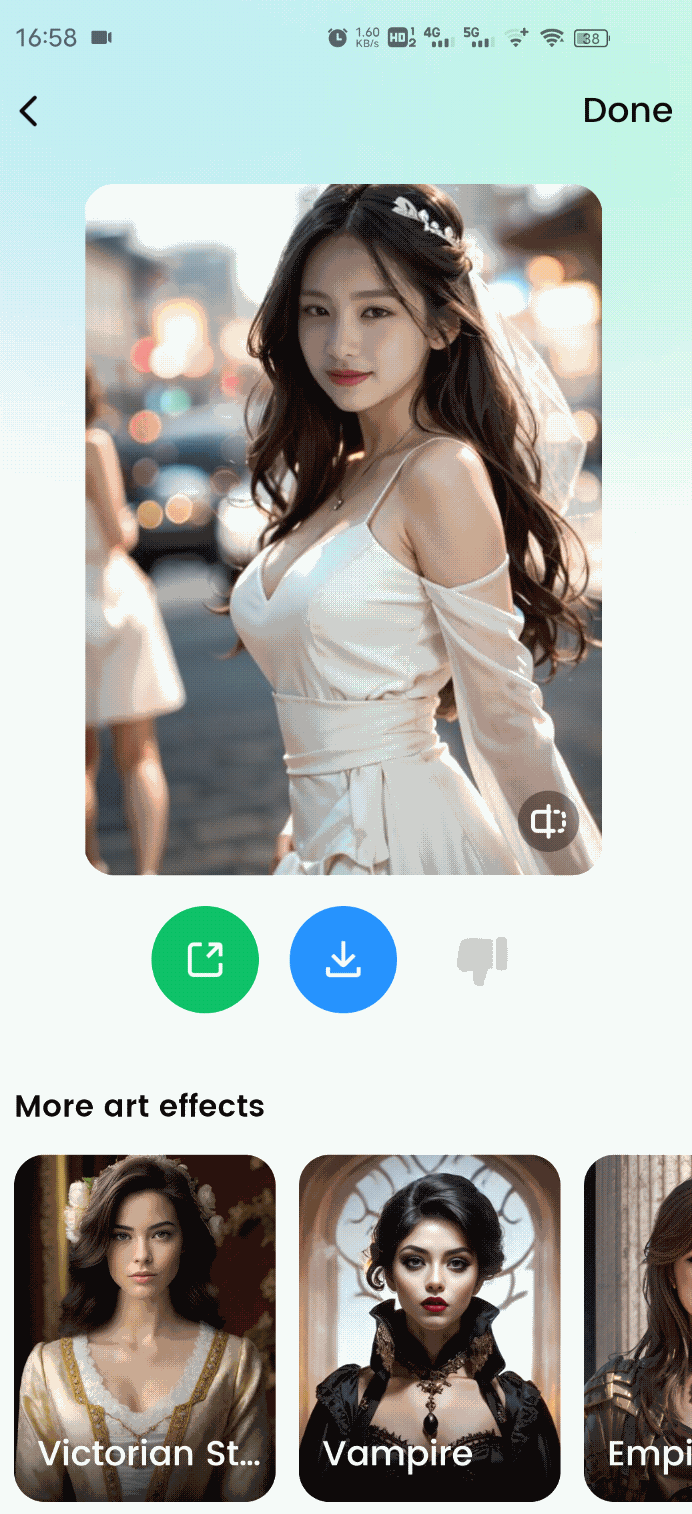The height and width of the screenshot is (1514, 692).
Task: Select the Vampire art effect
Action: pyautogui.click(x=429, y=1327)
